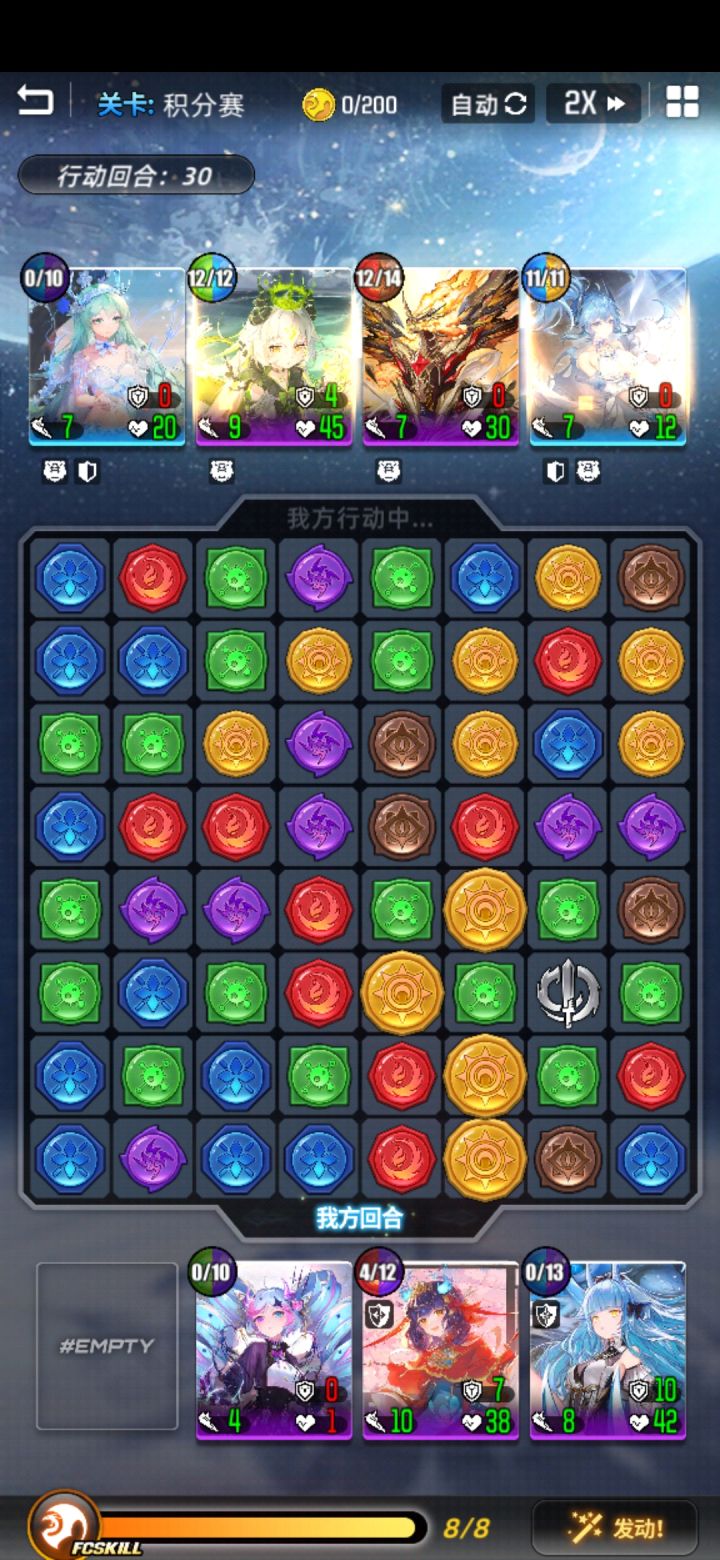Screen dimensions: 720x1560
Task: Toggle the 2X battle speed setting
Action: [x=592, y=102]
